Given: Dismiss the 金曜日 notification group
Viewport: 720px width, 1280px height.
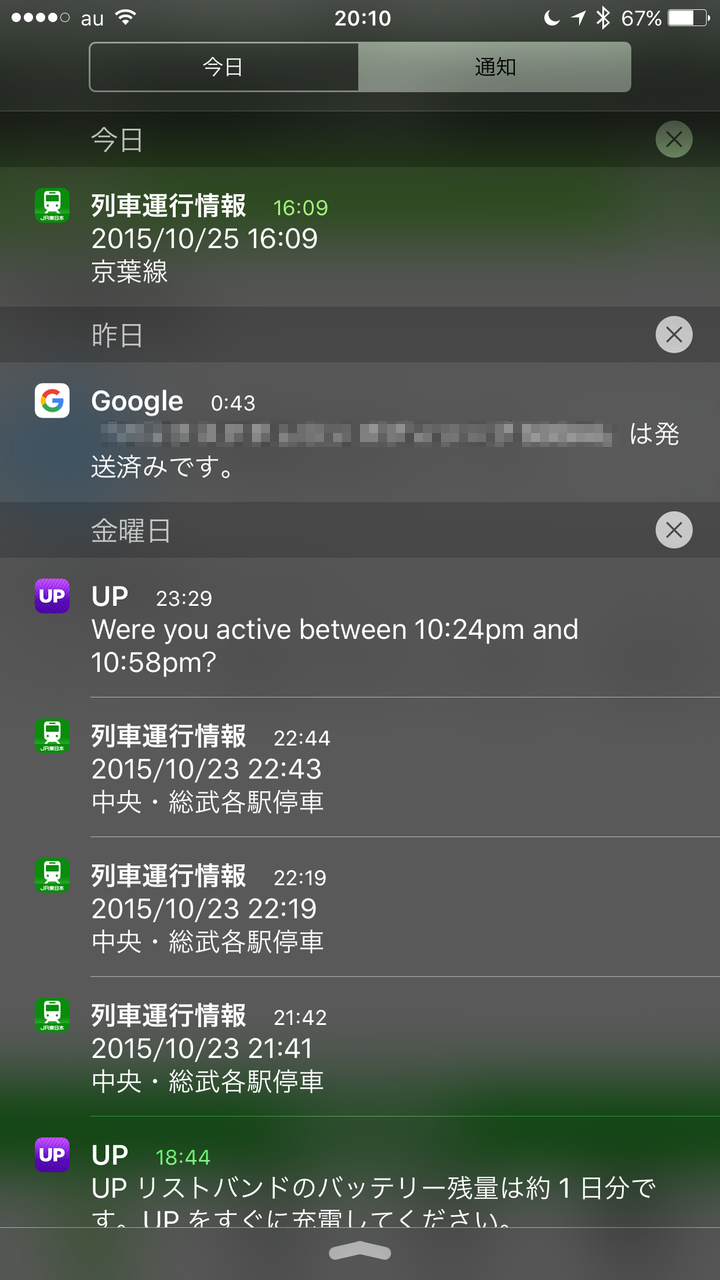Looking at the screenshot, I should [x=674, y=530].
